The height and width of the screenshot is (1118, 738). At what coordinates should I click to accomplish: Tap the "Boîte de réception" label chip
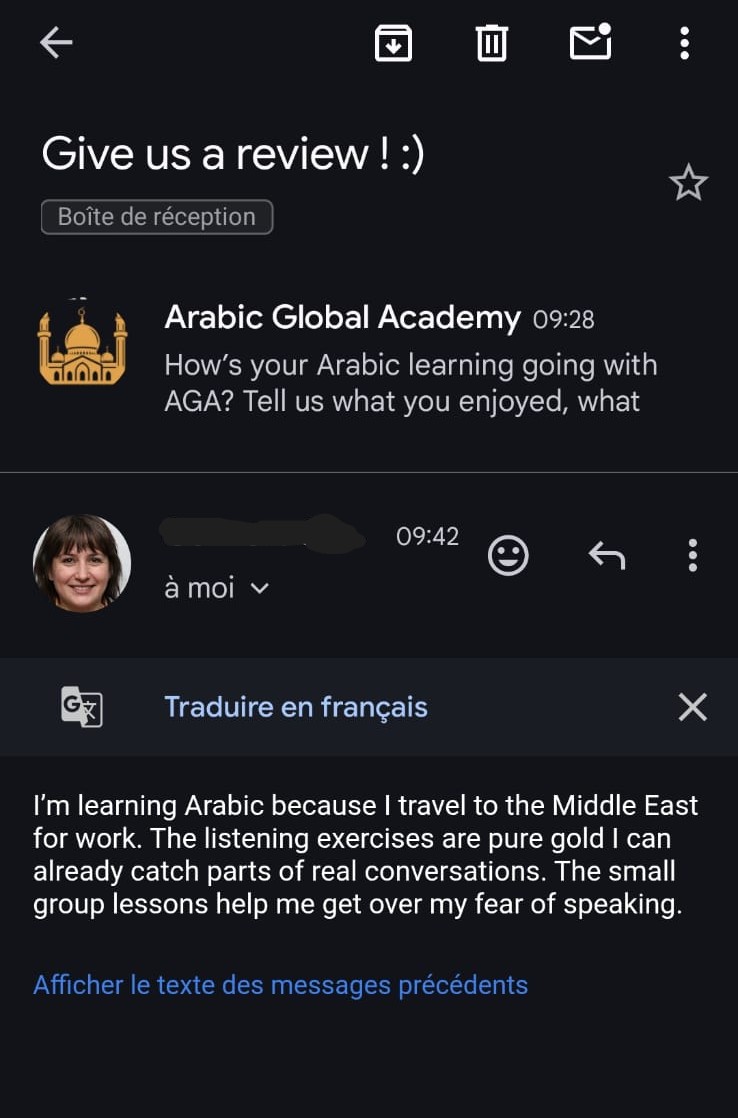157,217
